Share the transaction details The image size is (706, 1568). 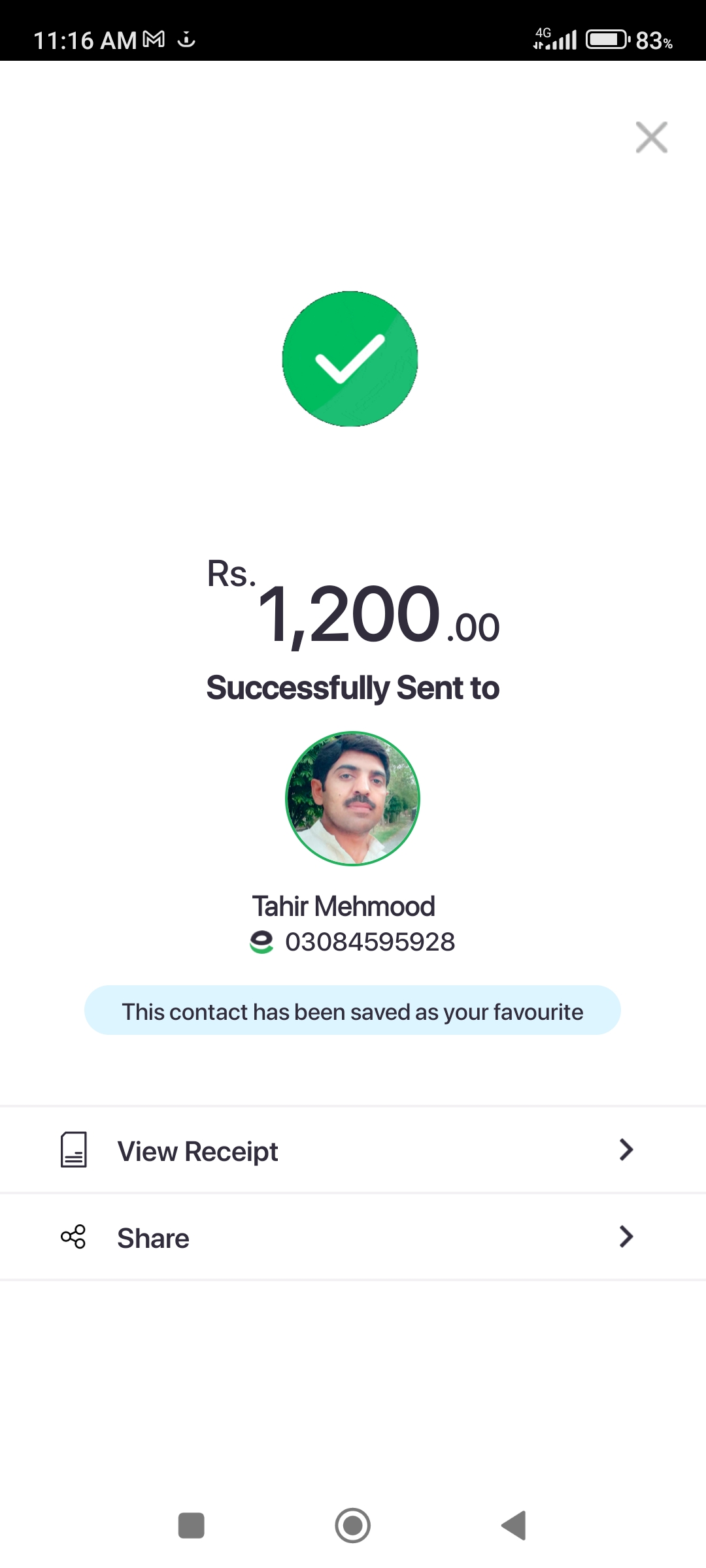pyautogui.click(x=353, y=1237)
